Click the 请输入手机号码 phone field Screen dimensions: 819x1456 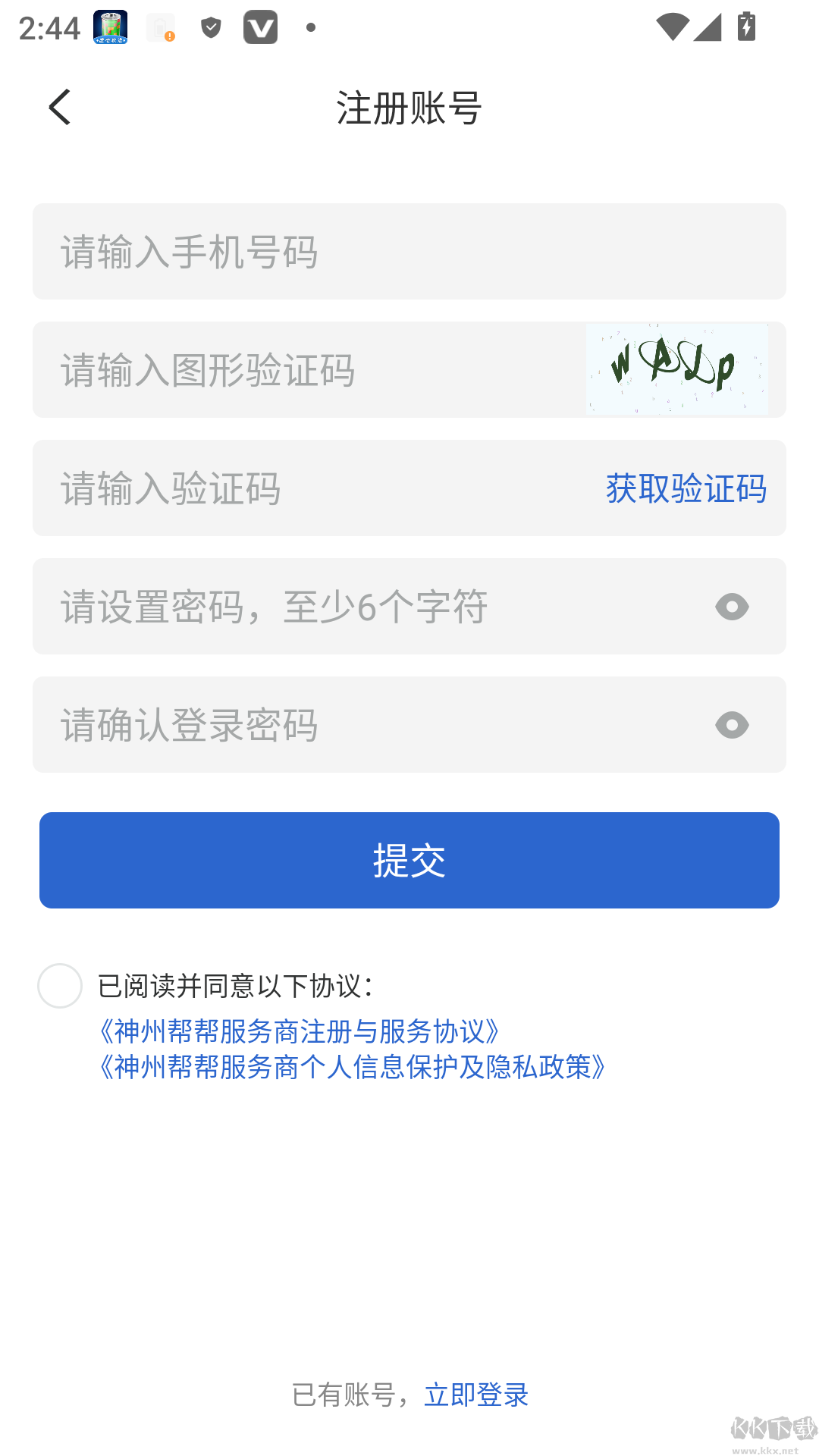pos(303,251)
